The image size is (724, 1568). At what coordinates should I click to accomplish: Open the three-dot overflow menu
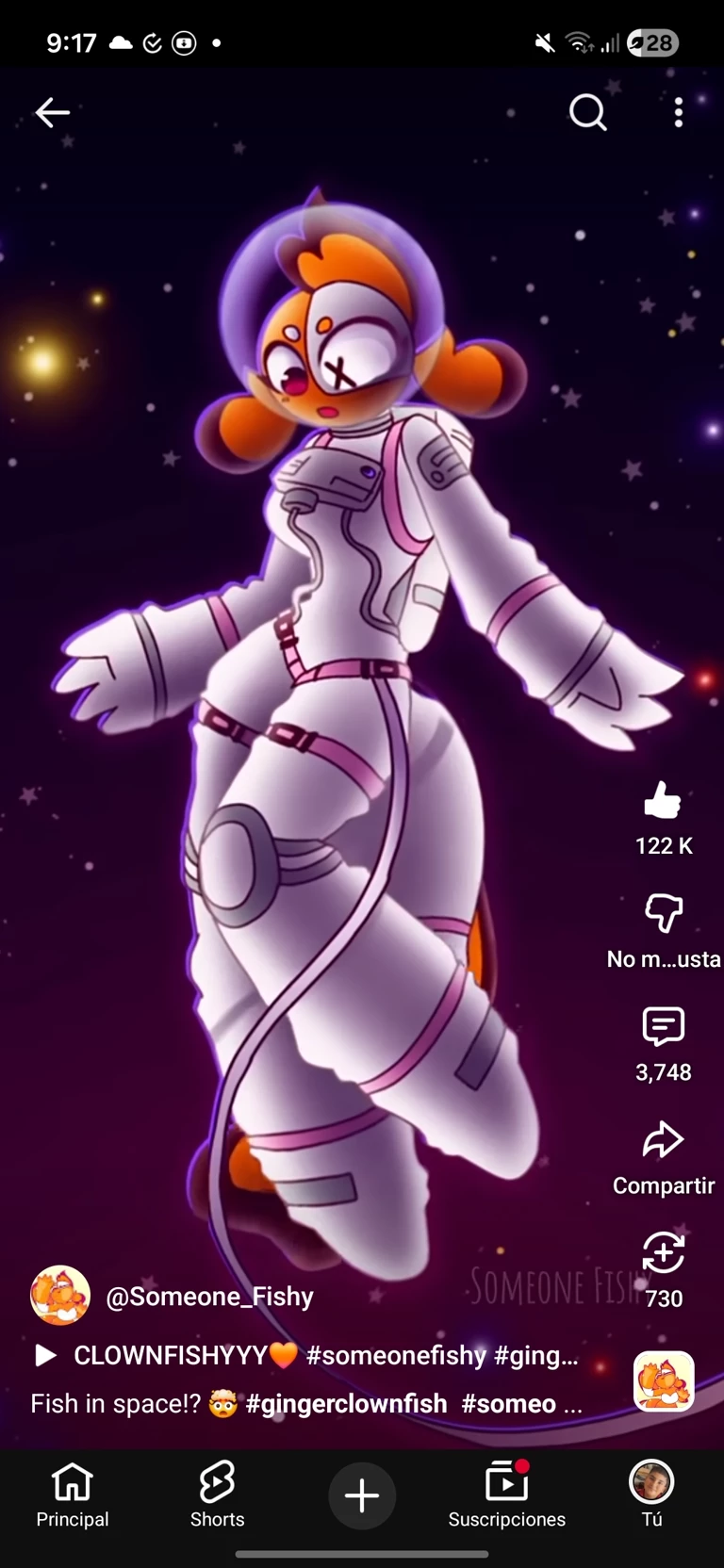point(679,113)
